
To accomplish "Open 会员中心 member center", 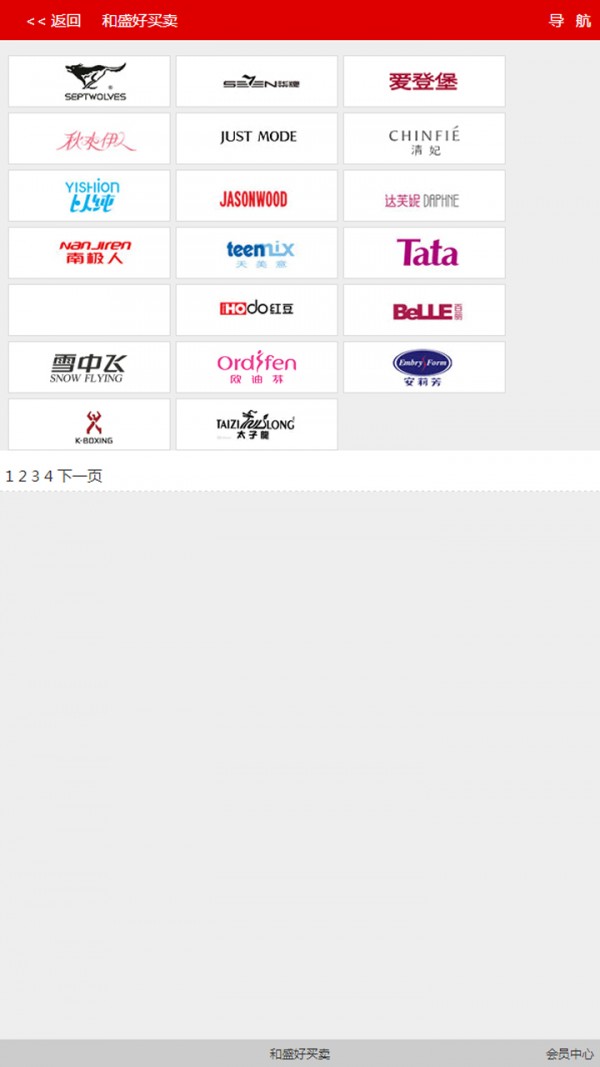I will (x=569, y=1054).
